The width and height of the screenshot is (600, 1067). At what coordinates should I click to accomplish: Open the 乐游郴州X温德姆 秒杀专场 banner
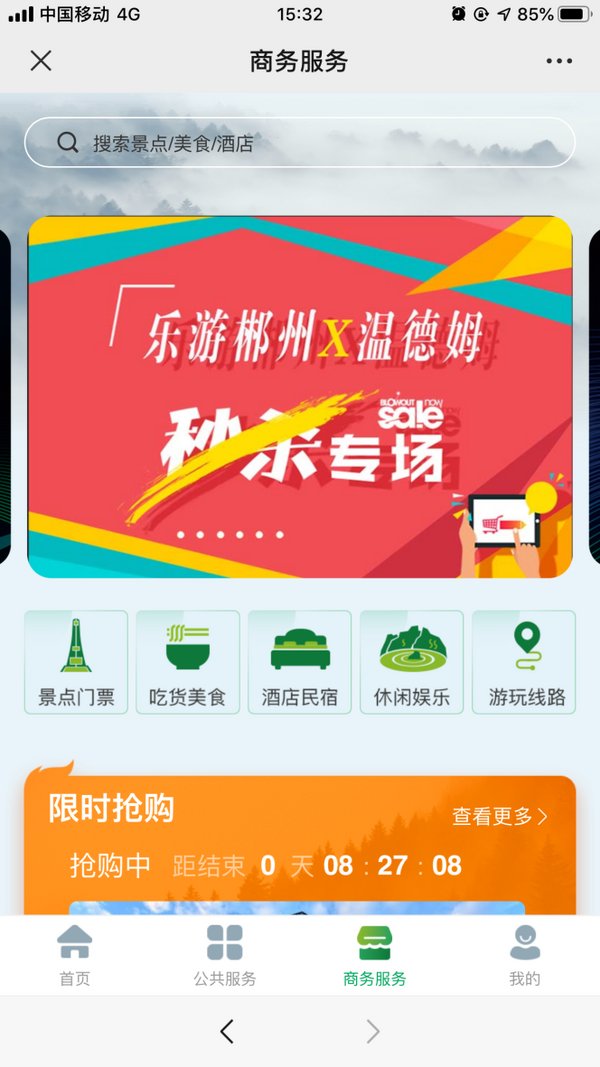(300, 396)
